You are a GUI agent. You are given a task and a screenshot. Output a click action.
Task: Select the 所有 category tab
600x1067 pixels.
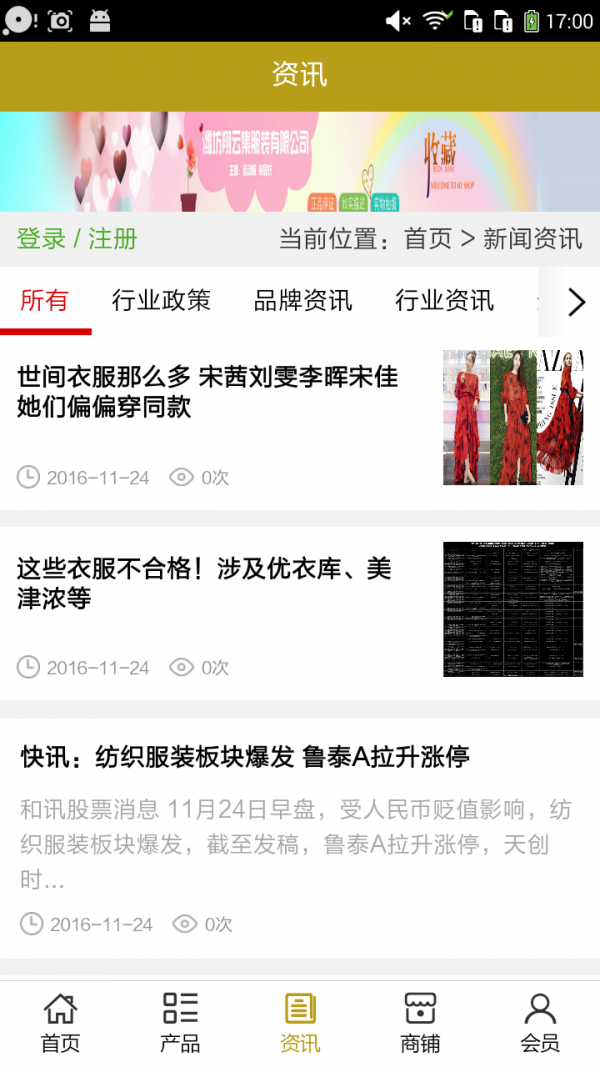pos(45,301)
